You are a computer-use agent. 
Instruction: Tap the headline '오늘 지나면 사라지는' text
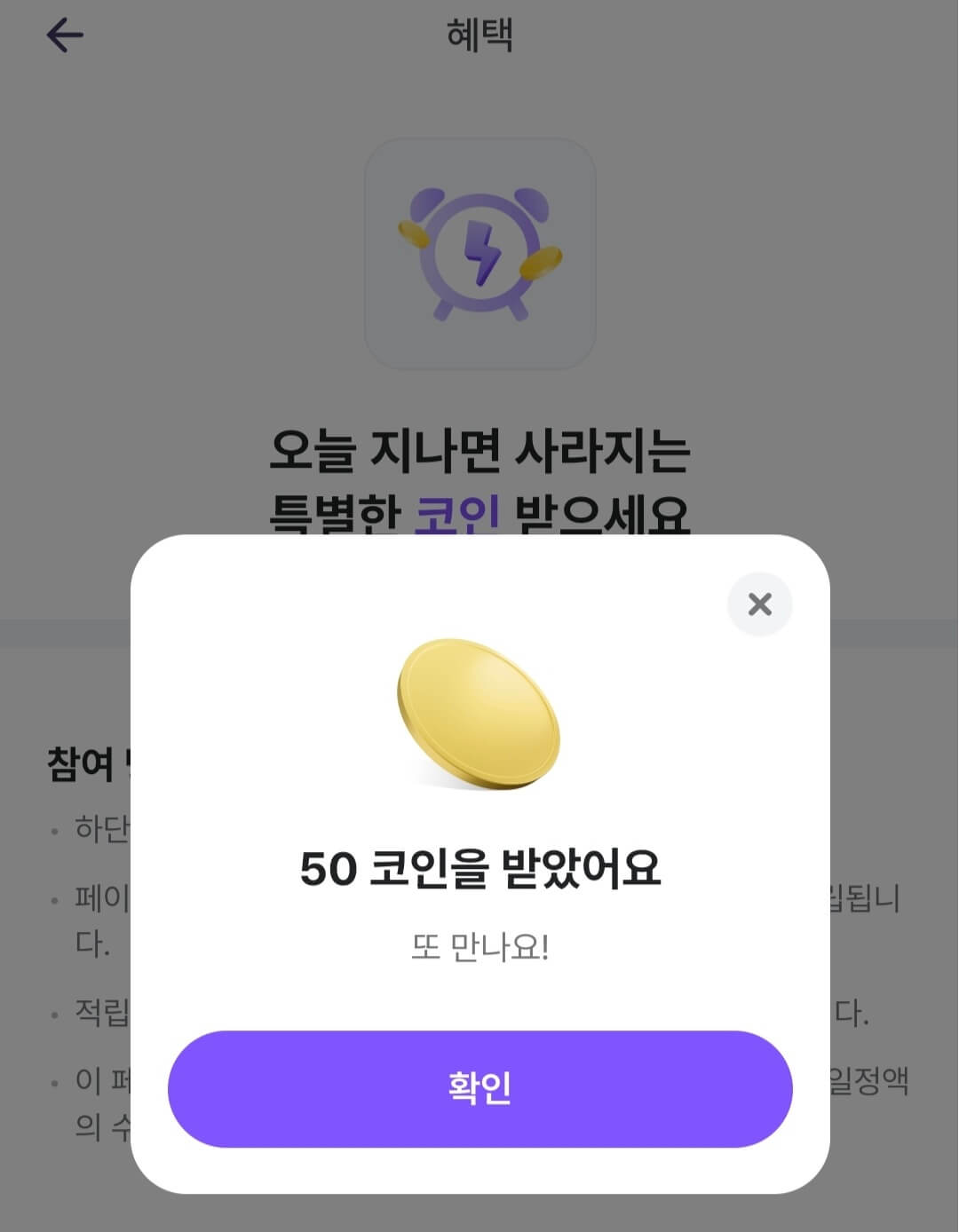(479, 452)
